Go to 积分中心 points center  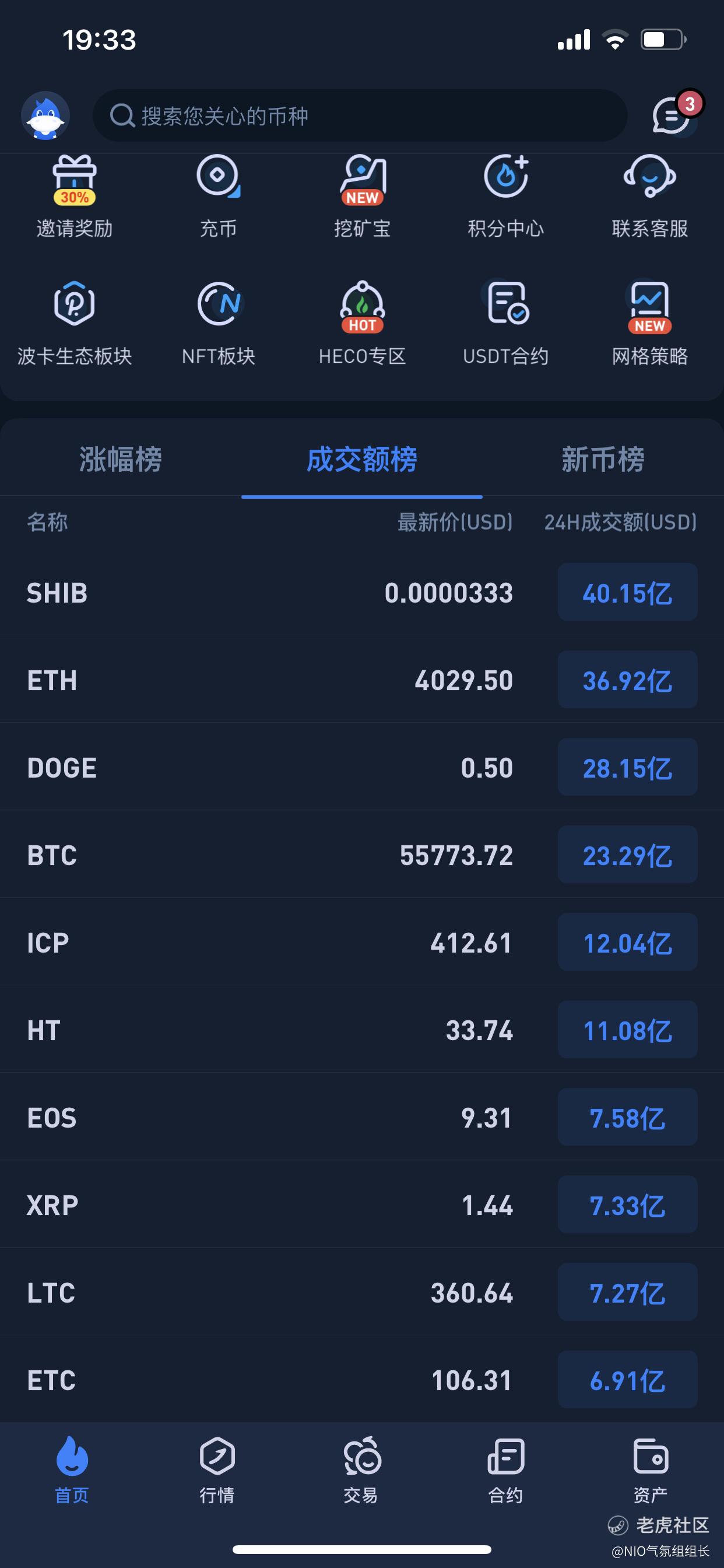pos(506,197)
